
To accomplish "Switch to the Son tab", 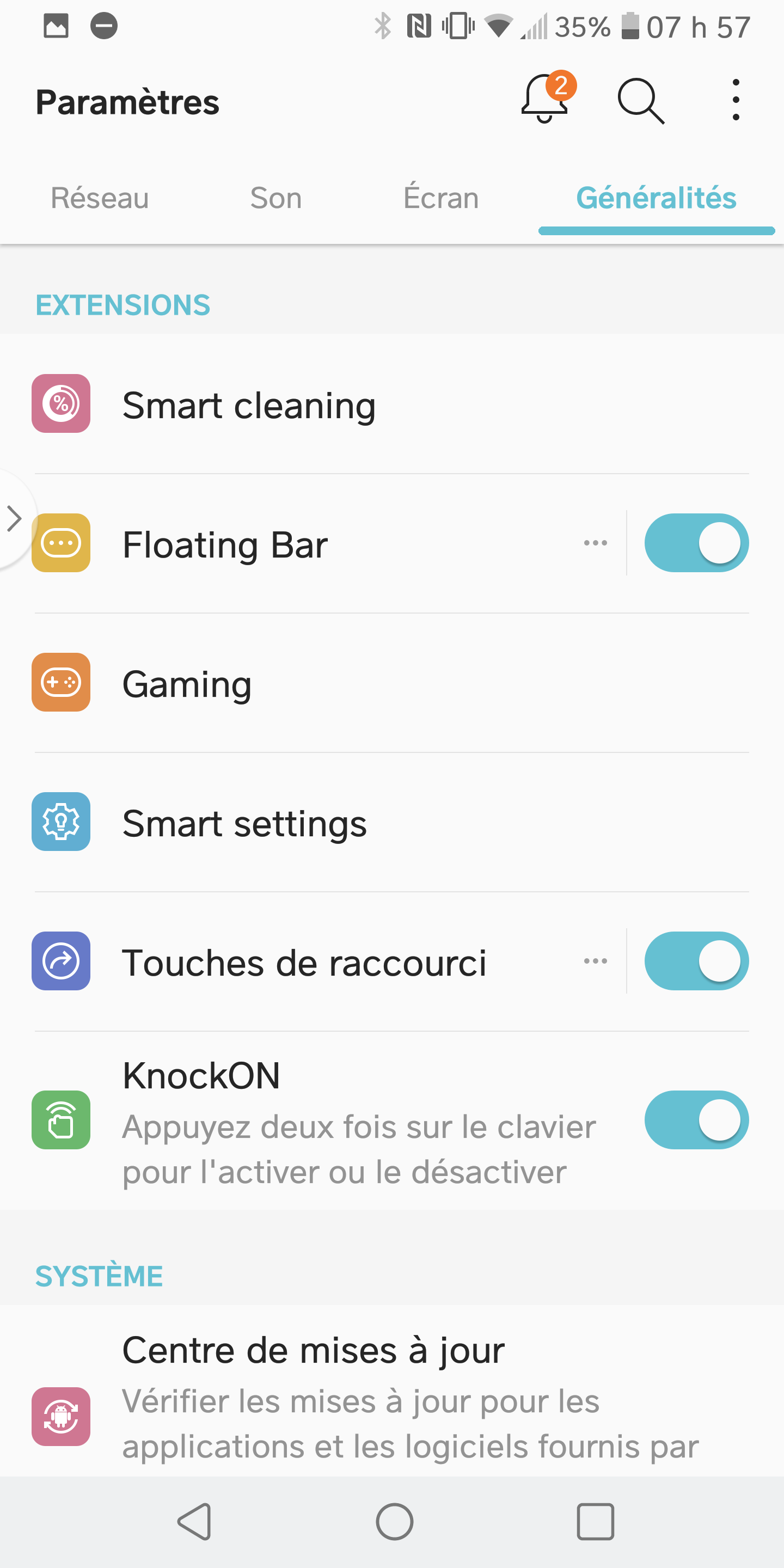I will point(275,198).
